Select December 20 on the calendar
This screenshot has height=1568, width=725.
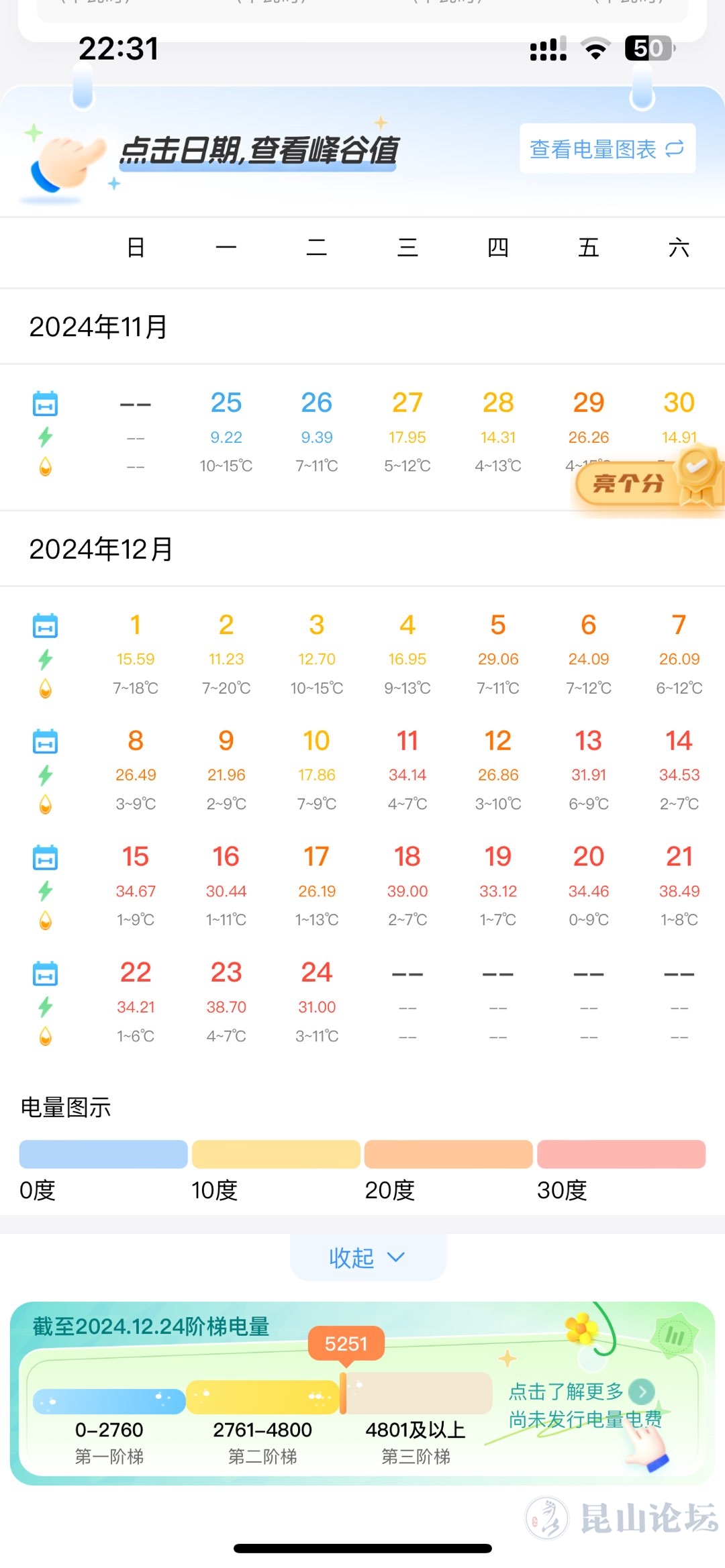pos(589,857)
